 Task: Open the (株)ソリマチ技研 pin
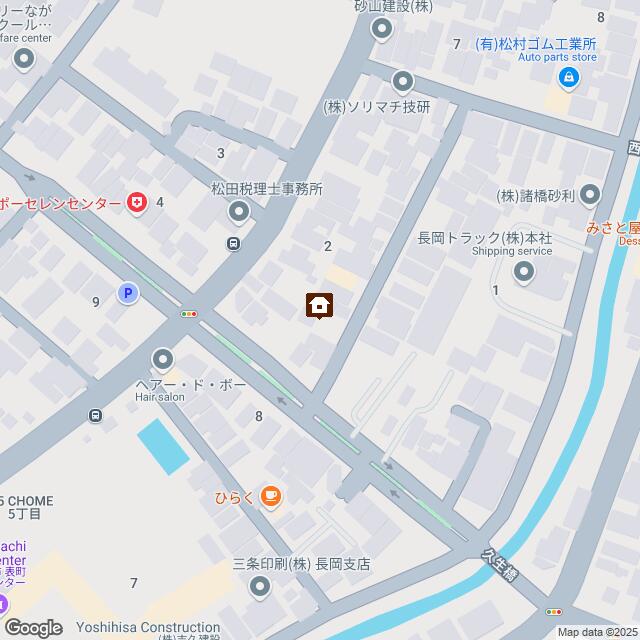tap(402, 81)
